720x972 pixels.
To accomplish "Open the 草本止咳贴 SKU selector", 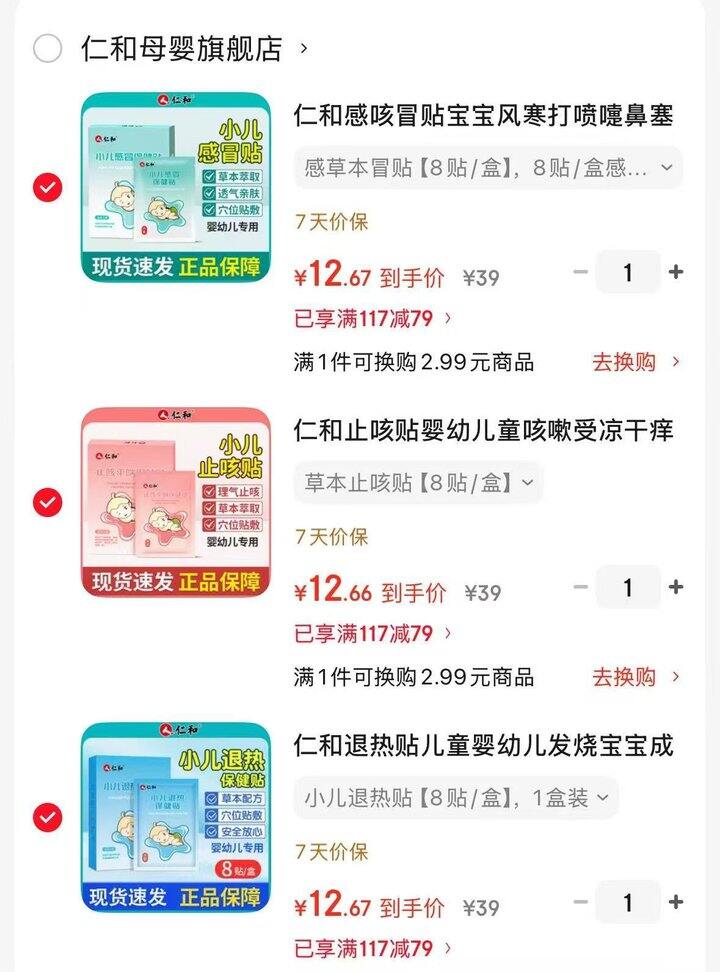I will pyautogui.click(x=420, y=483).
